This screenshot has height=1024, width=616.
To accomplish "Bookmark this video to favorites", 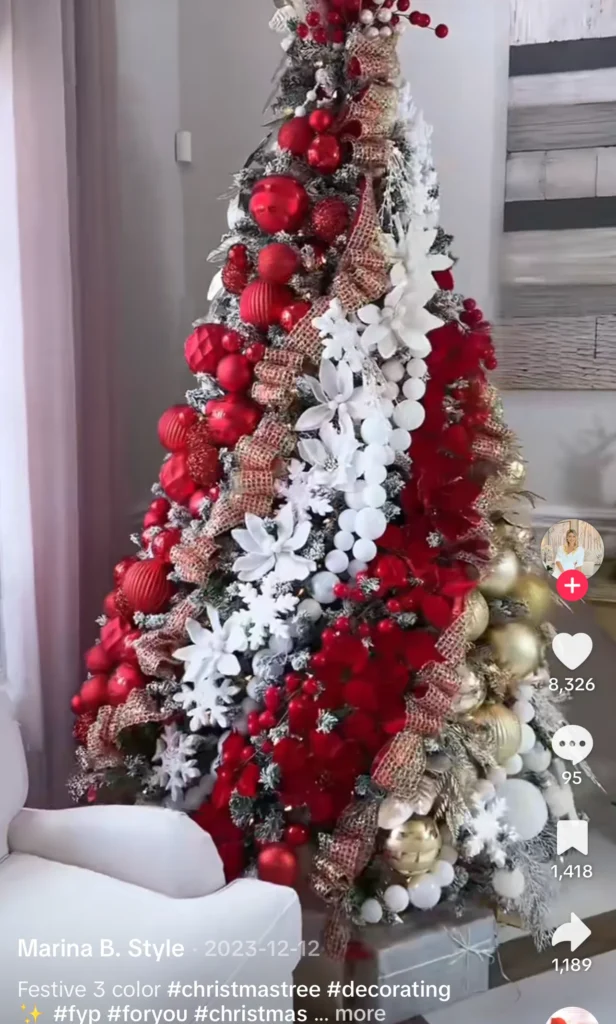I will pos(572,838).
